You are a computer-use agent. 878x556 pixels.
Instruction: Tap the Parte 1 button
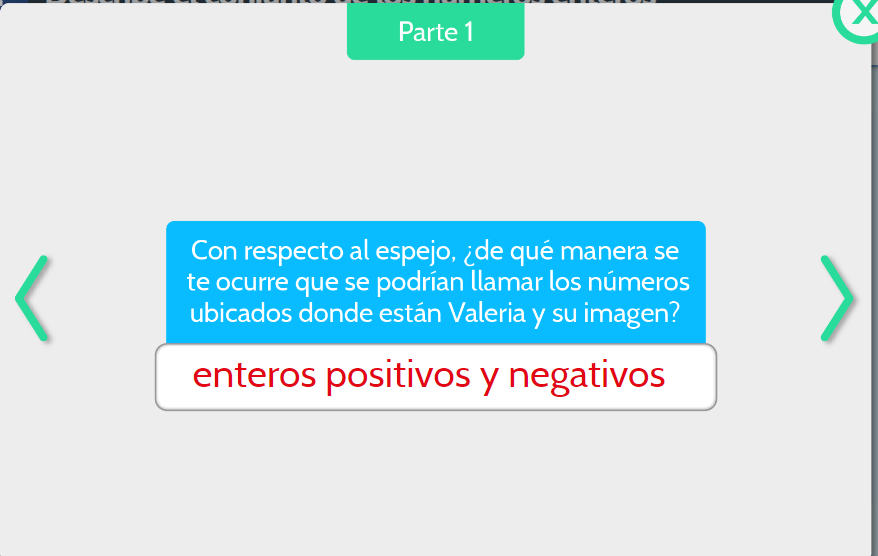point(435,32)
